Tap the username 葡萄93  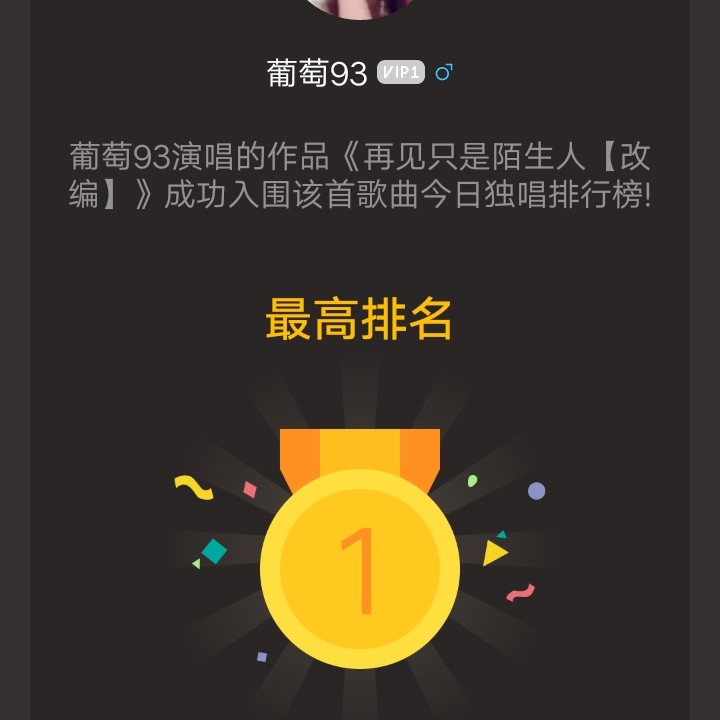317,73
